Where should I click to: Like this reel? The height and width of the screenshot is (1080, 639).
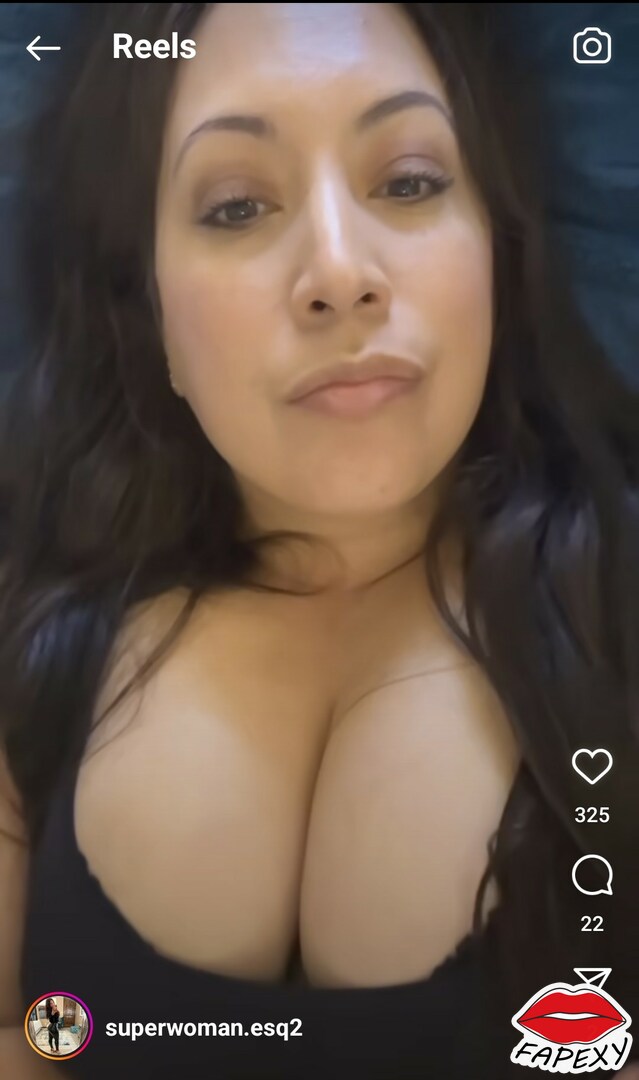point(592,766)
